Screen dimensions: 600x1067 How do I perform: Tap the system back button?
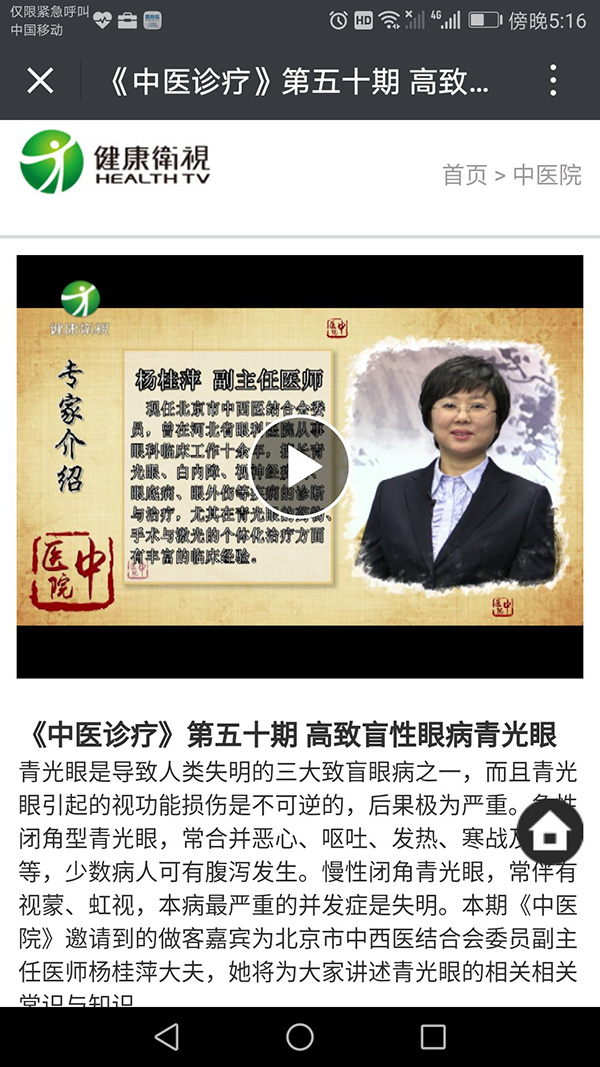(167, 1036)
